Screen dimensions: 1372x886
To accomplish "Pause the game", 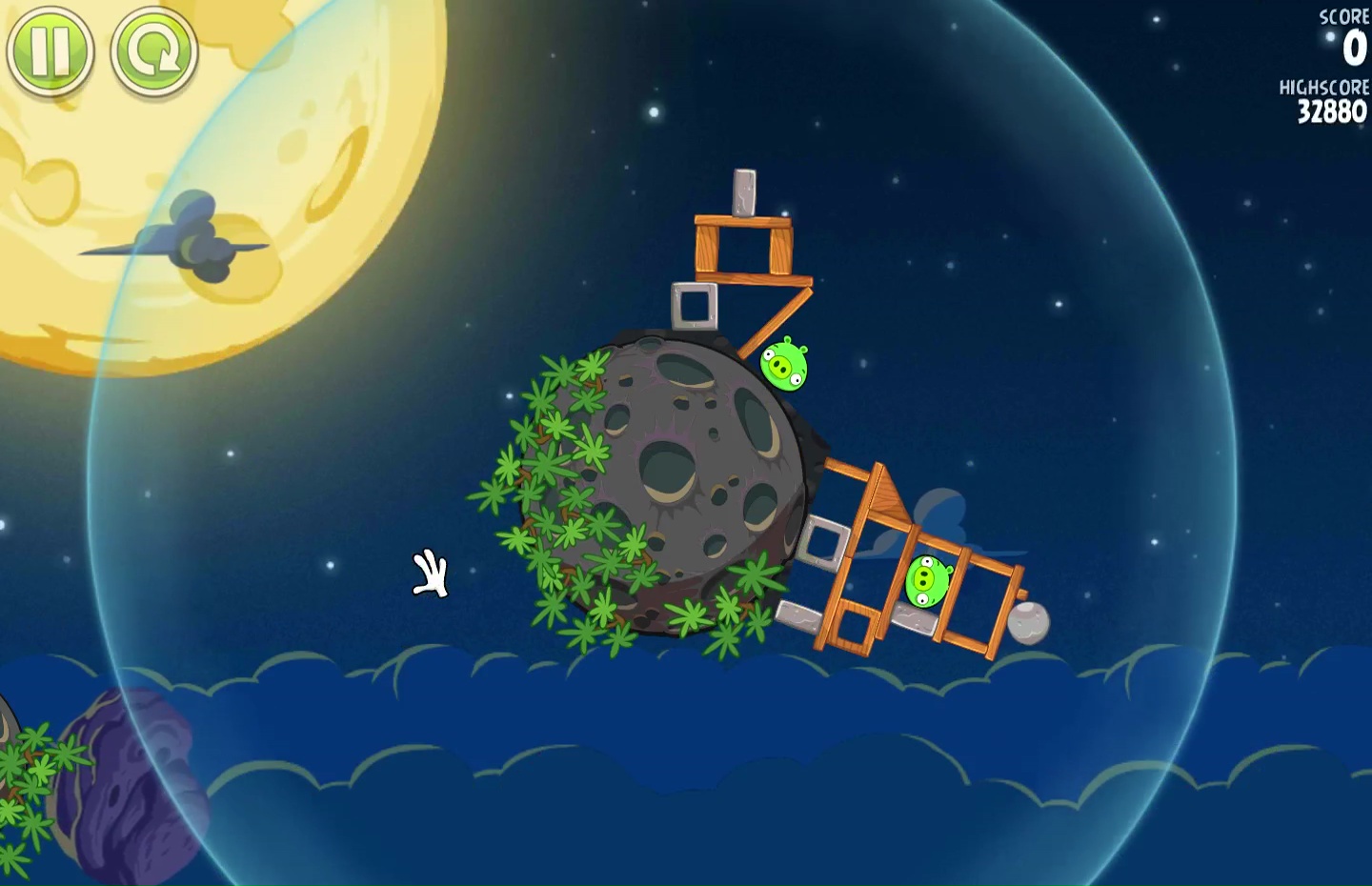I will click(50, 51).
